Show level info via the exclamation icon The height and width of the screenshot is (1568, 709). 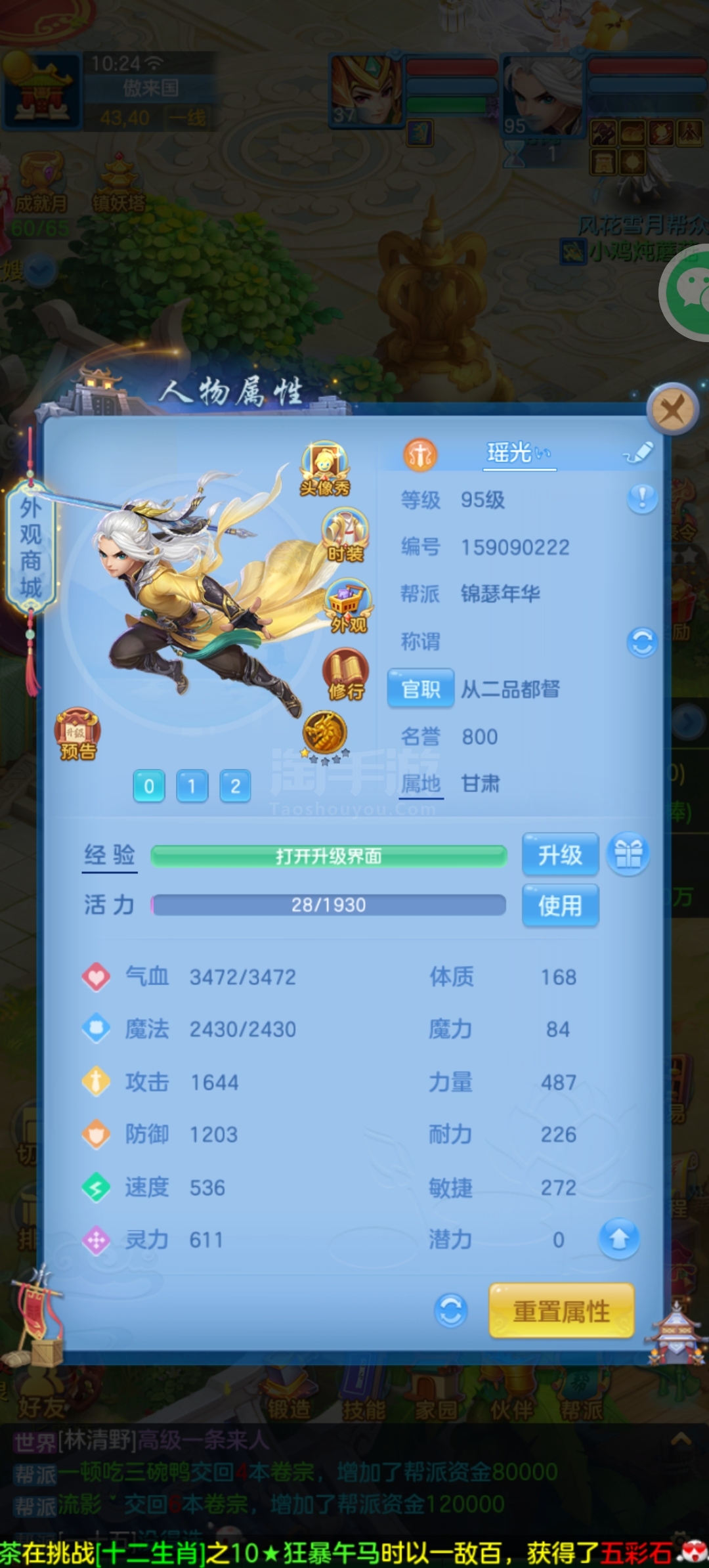point(642,499)
